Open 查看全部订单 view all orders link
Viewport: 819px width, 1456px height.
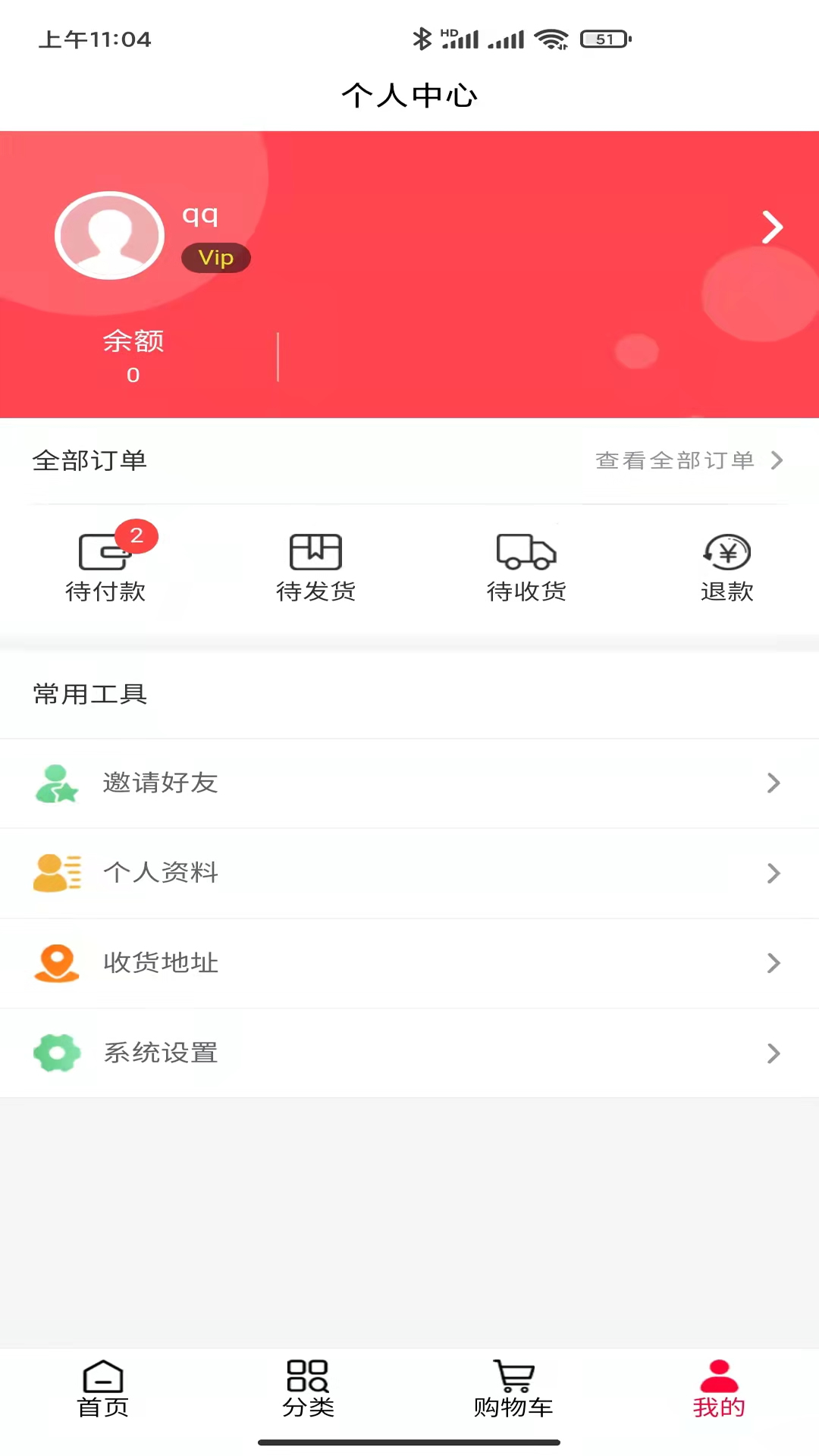(x=675, y=460)
